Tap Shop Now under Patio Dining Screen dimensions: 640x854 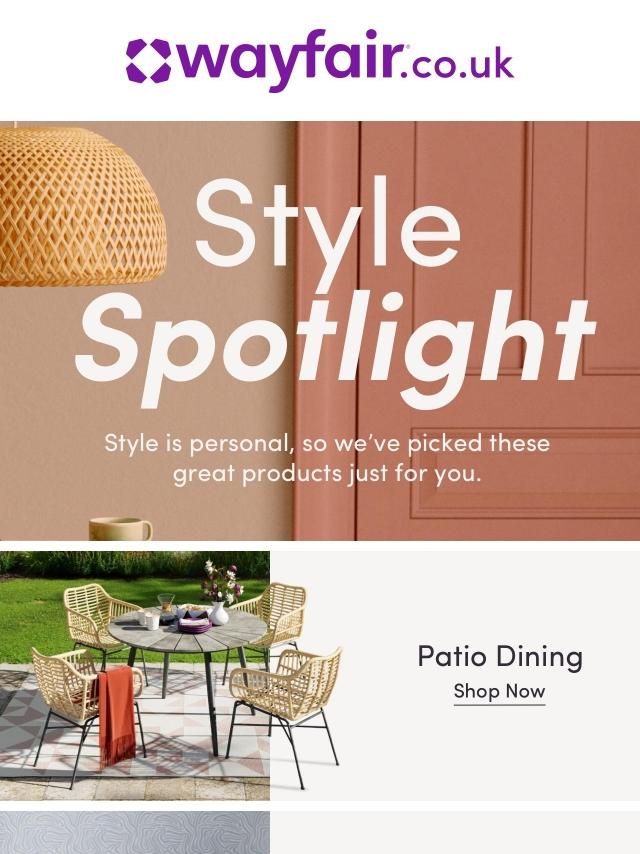click(x=499, y=691)
